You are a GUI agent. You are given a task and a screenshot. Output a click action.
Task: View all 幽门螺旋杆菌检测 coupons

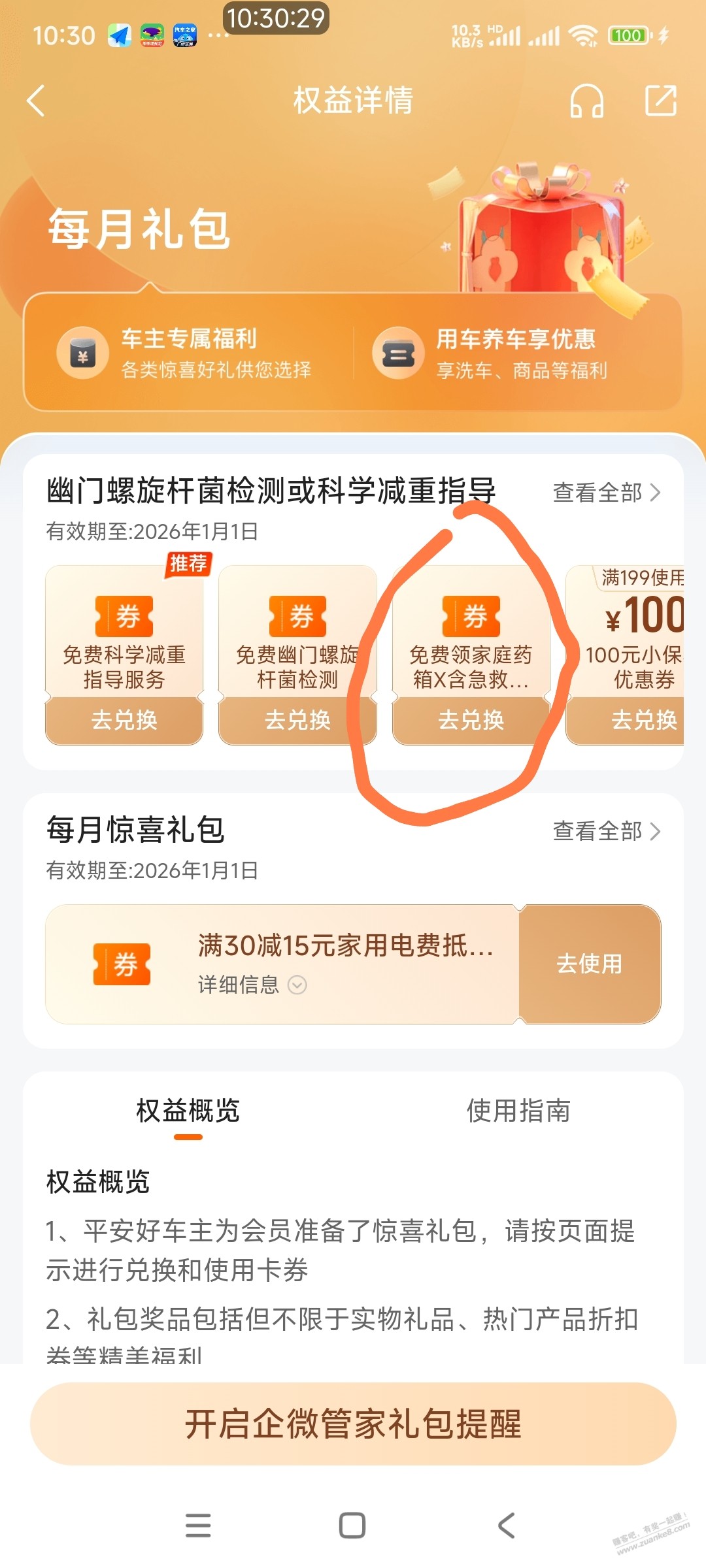606,493
